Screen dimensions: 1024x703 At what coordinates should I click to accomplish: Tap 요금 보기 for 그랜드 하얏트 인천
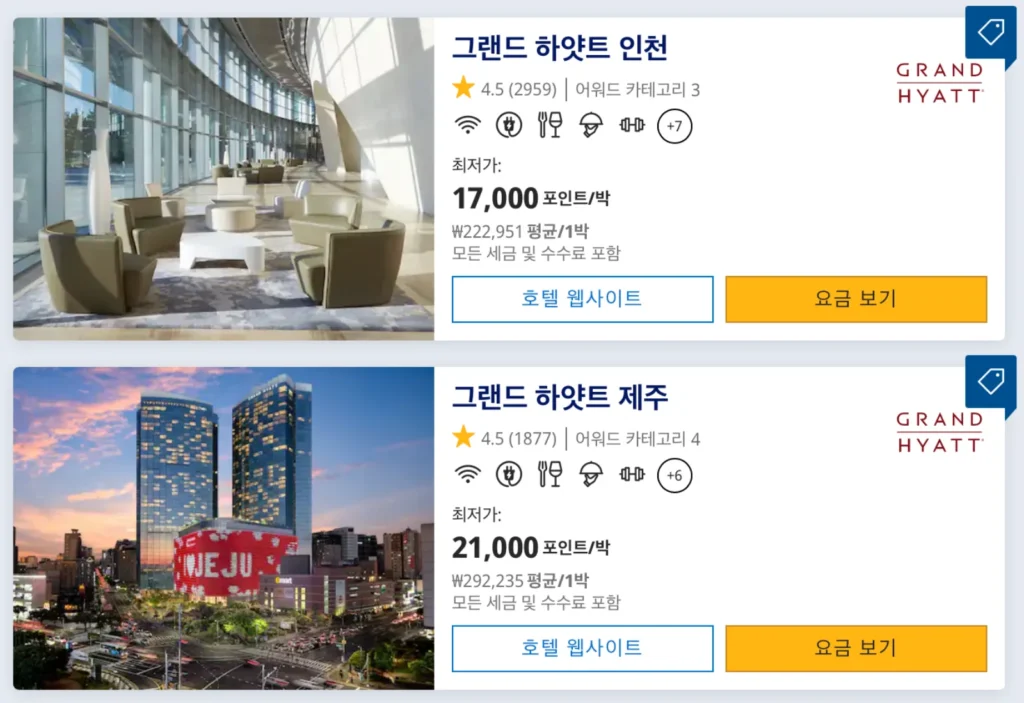[x=856, y=299]
